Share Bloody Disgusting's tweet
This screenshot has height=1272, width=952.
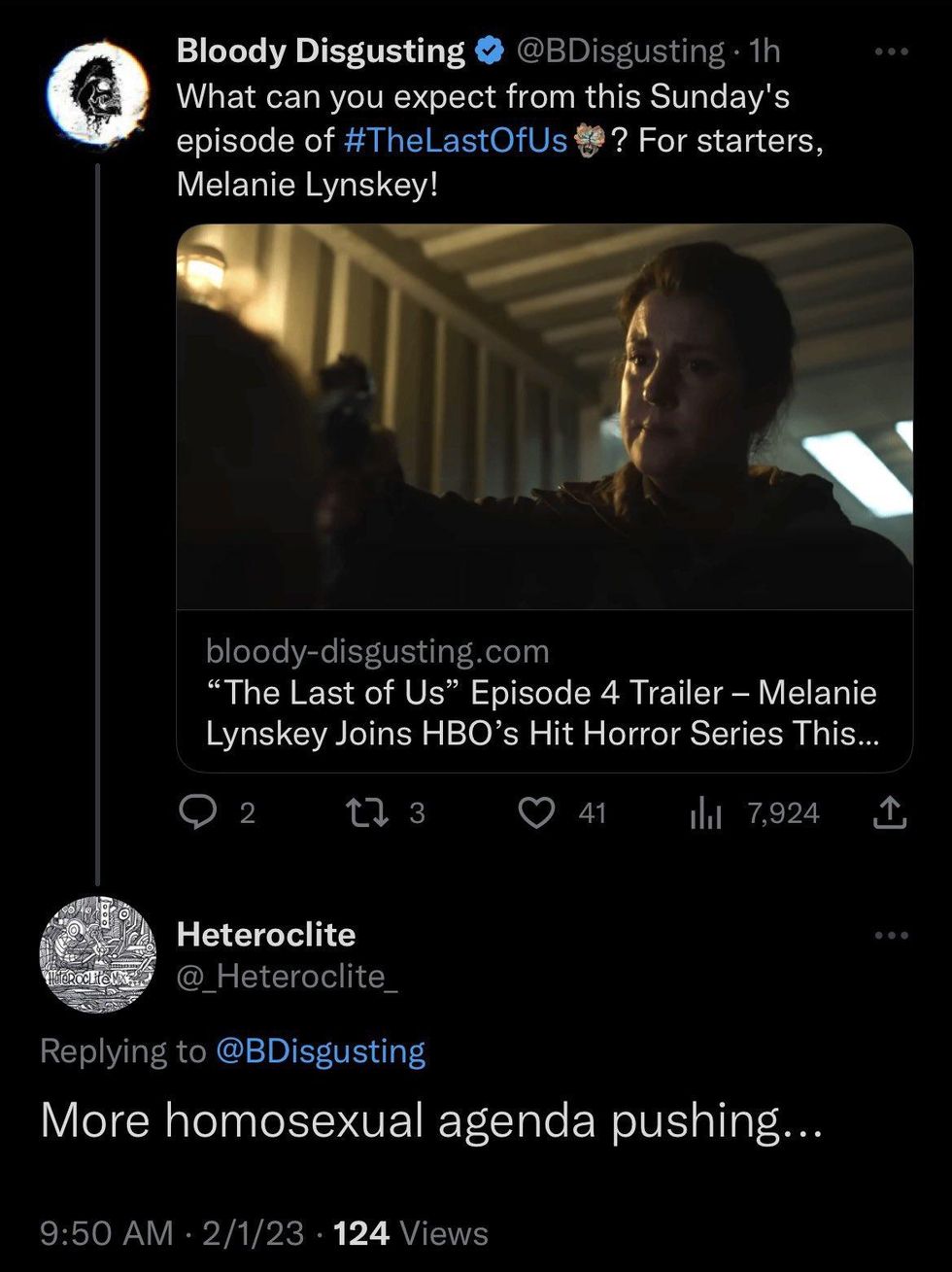pyautogui.click(x=889, y=812)
